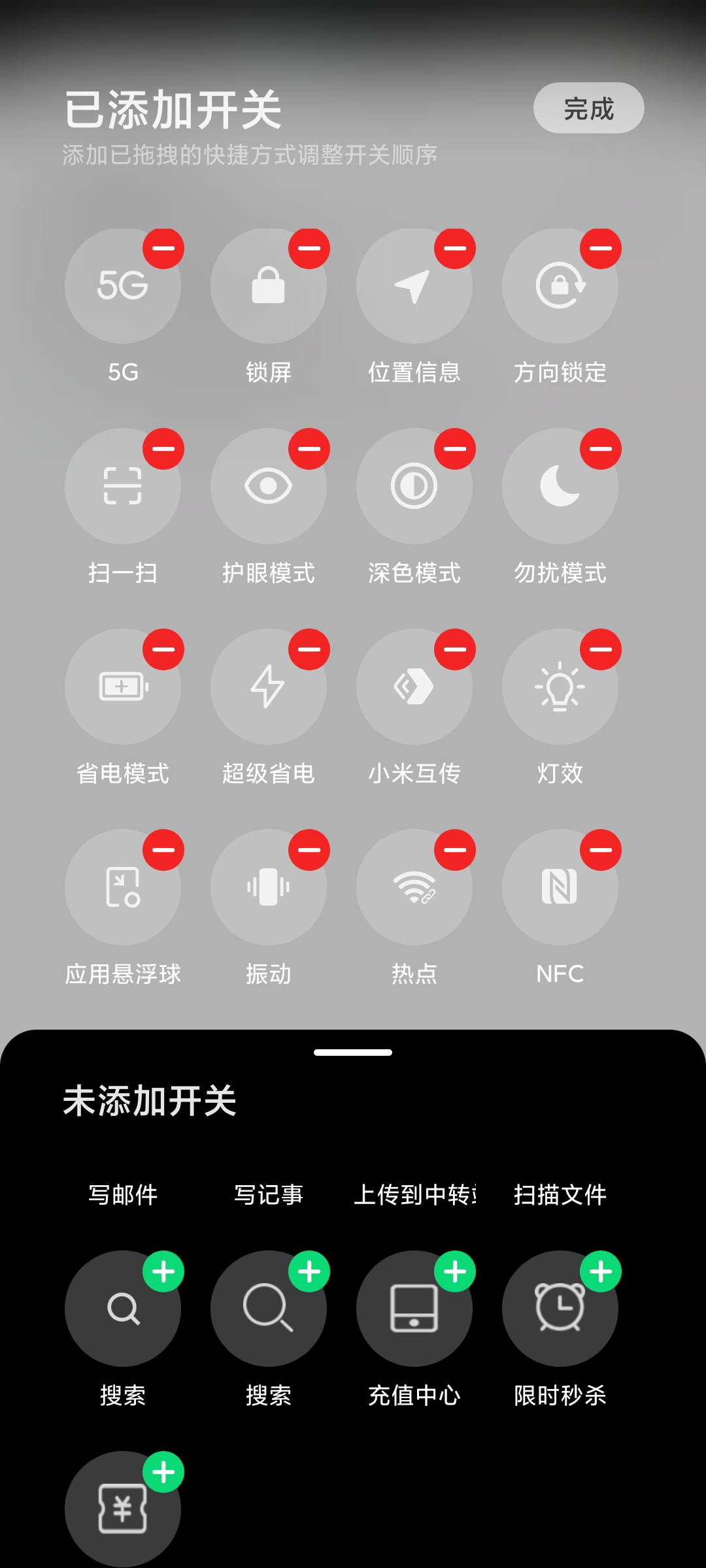Image resolution: width=706 pixels, height=1568 pixels.
Task: Remove the 振动 switch
Action: (x=309, y=850)
